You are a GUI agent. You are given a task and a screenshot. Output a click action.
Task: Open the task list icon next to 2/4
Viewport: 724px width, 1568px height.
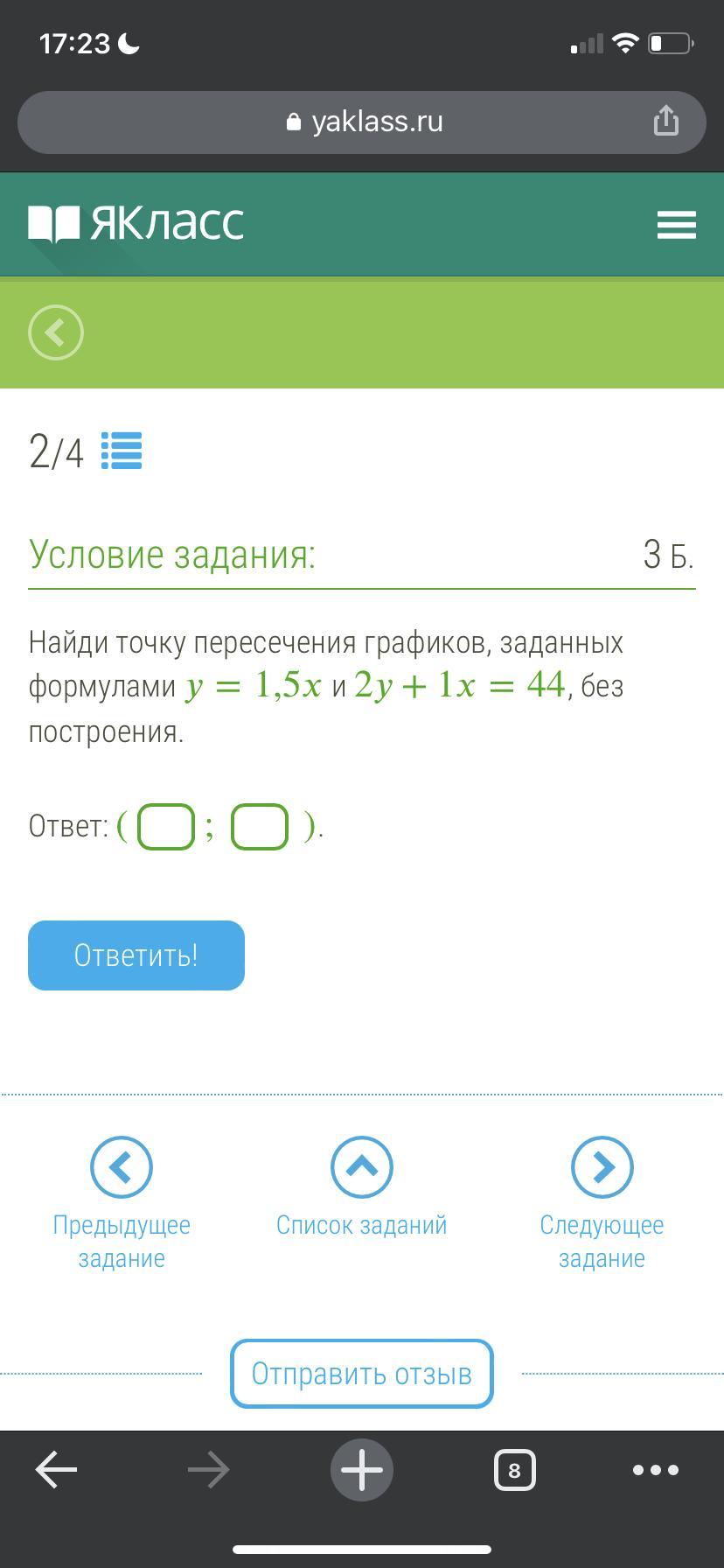(x=122, y=451)
